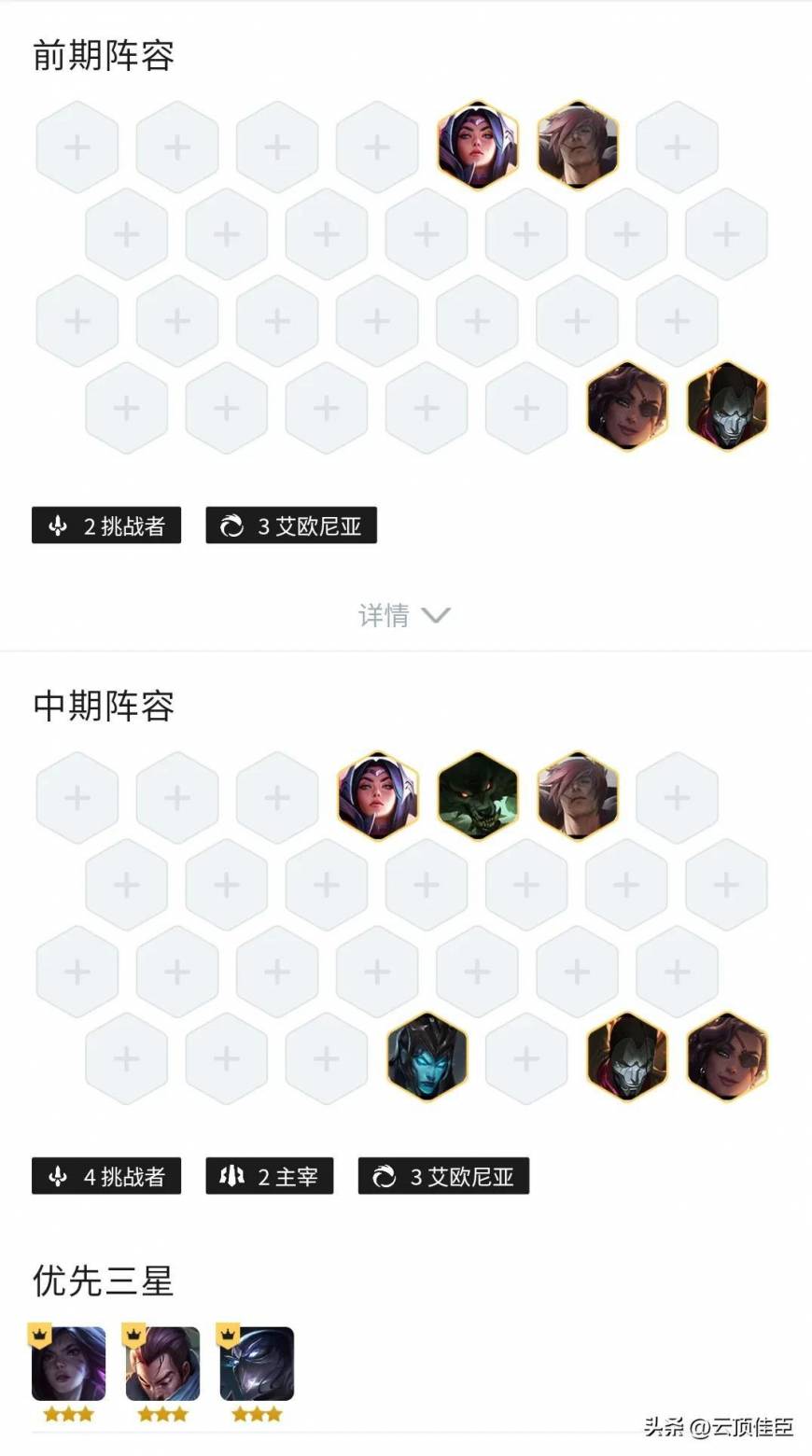Tap the 3 艾欧尼亚 chip under 前期阵容
The image size is (812, 1456).
(291, 525)
